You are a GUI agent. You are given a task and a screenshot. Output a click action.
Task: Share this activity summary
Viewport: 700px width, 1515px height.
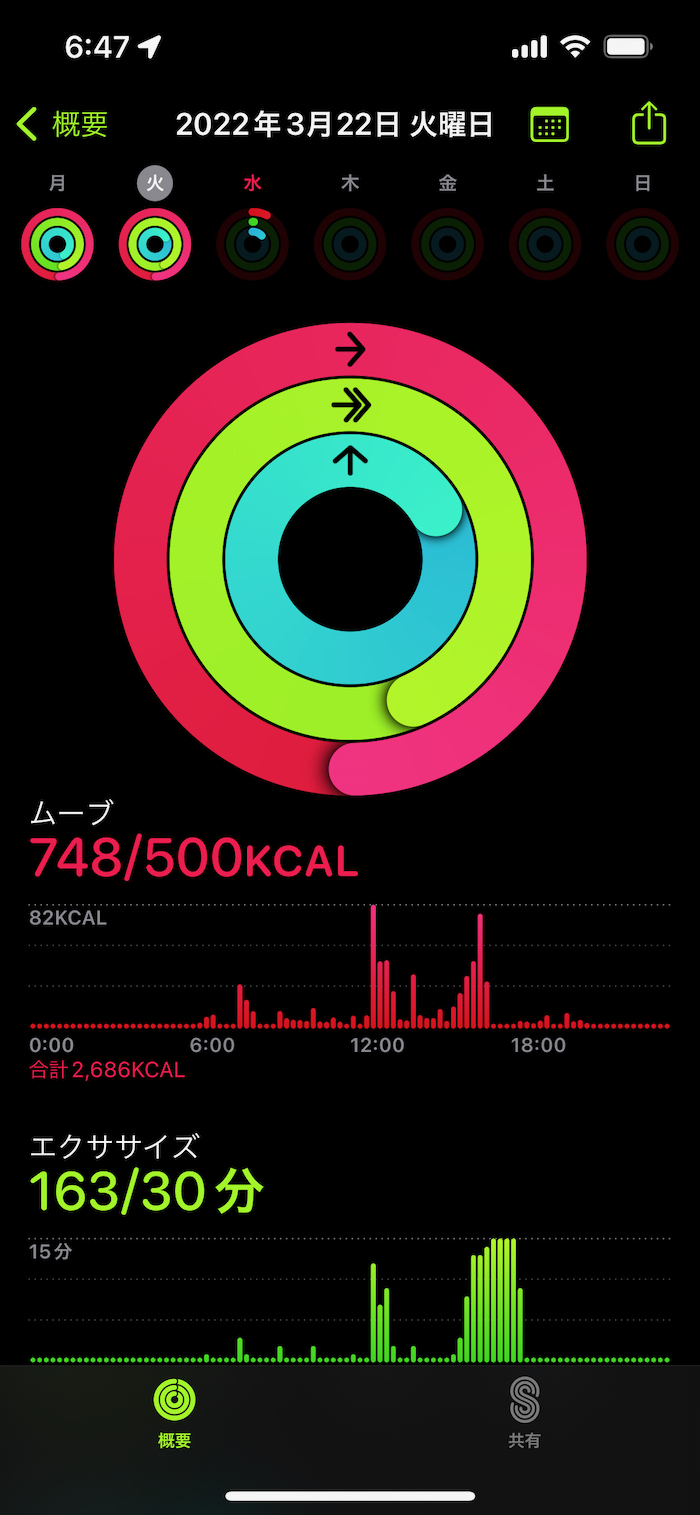pos(648,124)
